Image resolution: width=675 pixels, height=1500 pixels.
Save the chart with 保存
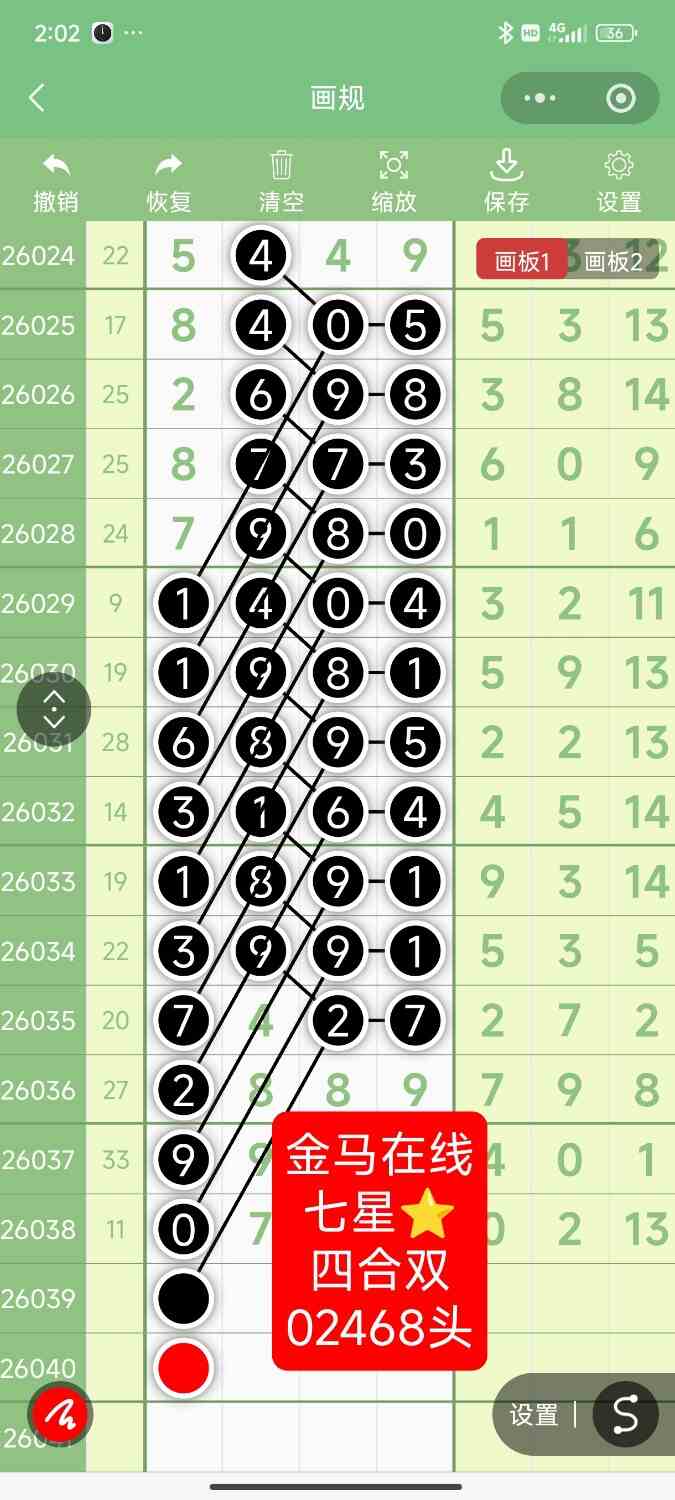pos(506,181)
